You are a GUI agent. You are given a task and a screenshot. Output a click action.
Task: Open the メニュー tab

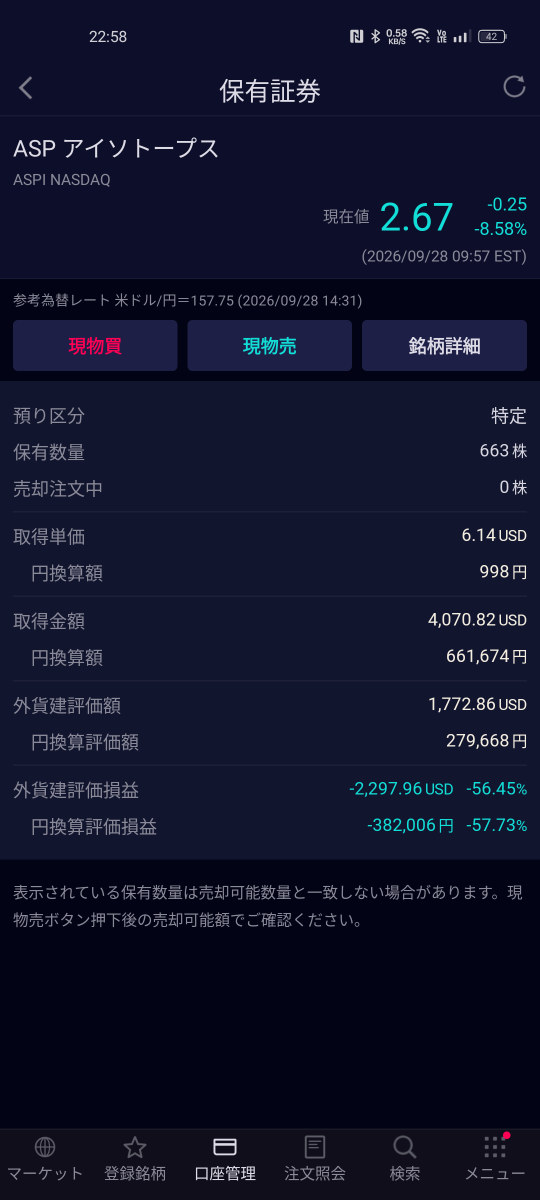coord(495,1160)
